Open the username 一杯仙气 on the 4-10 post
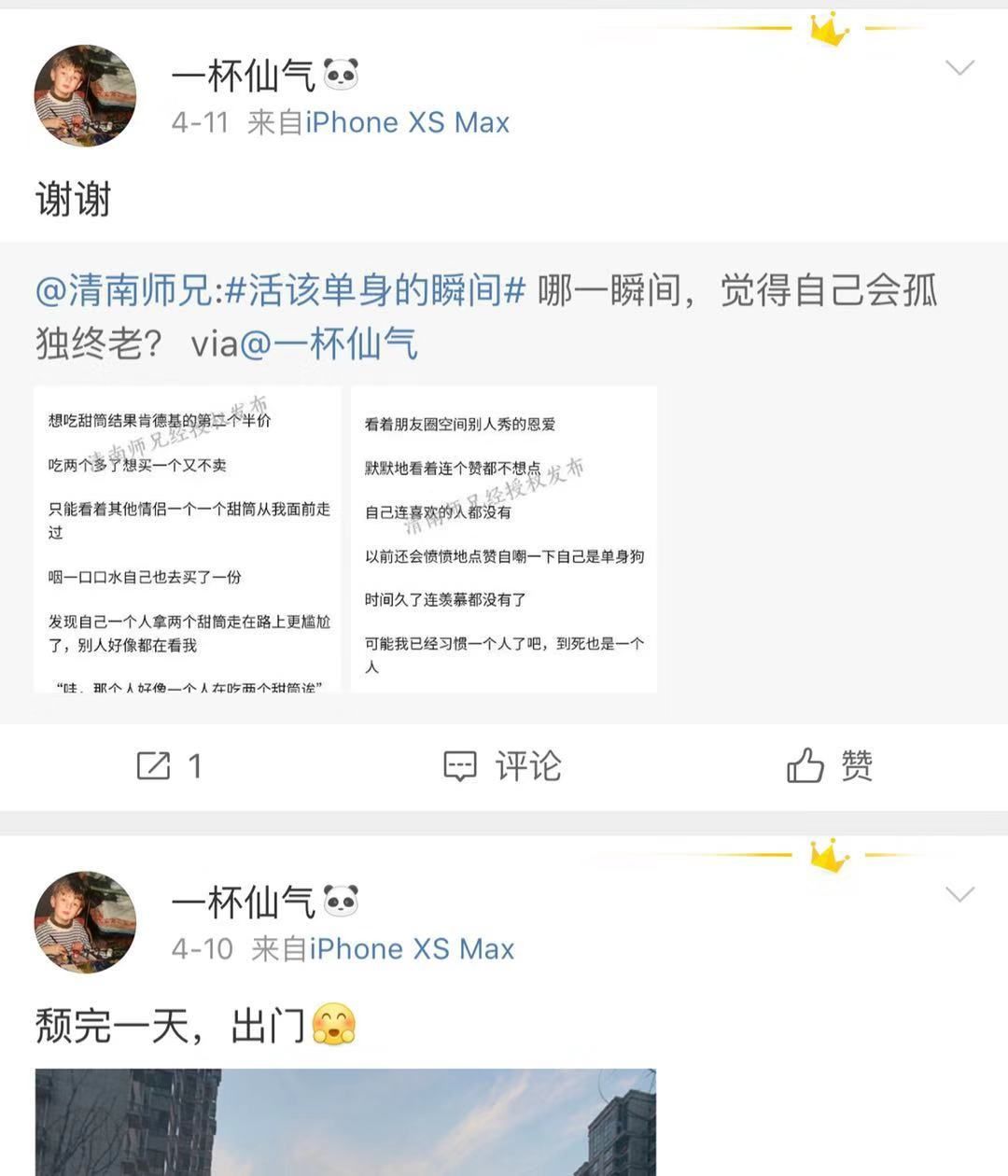Screen dimensions: 1008x1176 tap(243, 902)
